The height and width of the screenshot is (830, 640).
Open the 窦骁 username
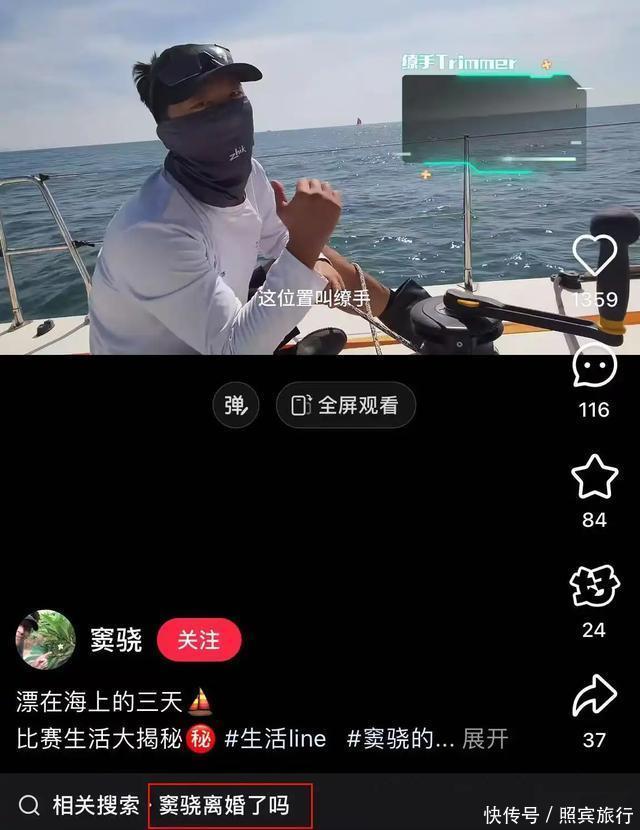[116, 640]
